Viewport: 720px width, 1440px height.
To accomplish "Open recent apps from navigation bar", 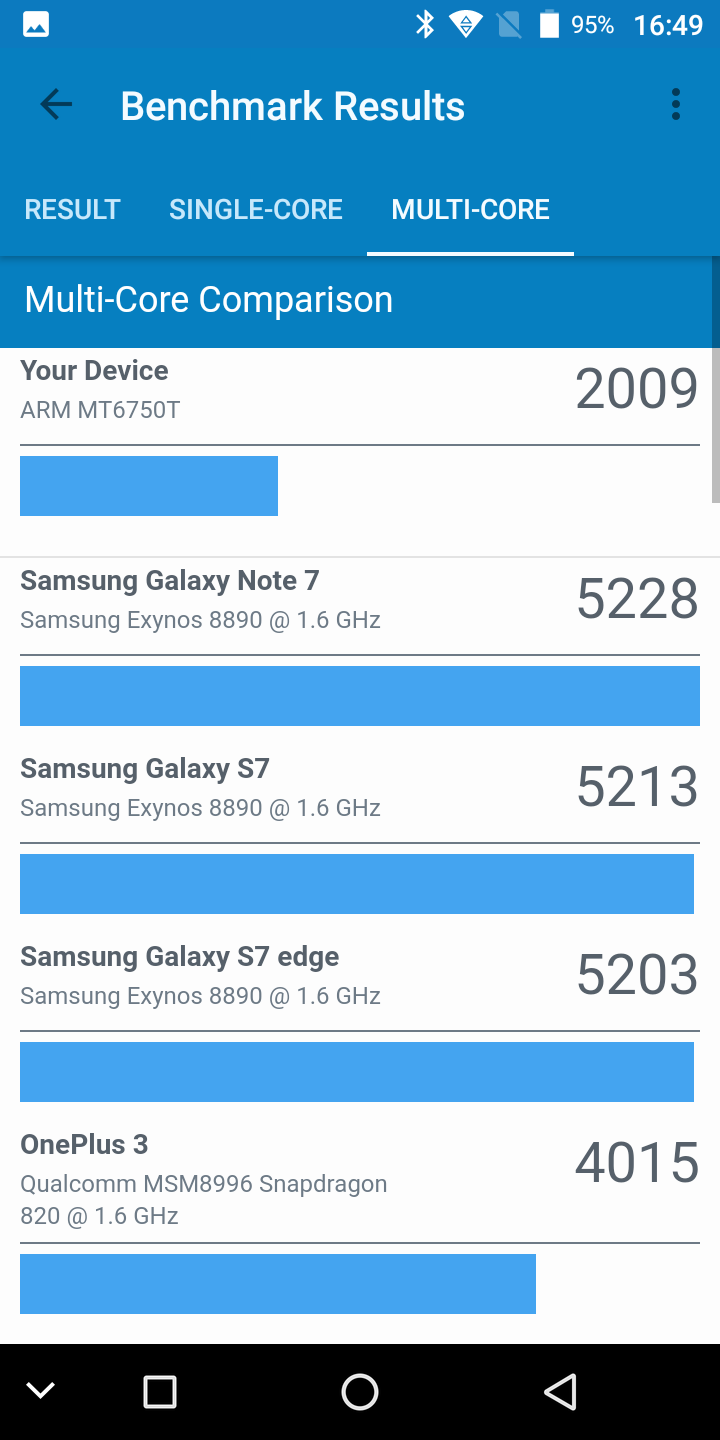I will pyautogui.click(x=160, y=1392).
